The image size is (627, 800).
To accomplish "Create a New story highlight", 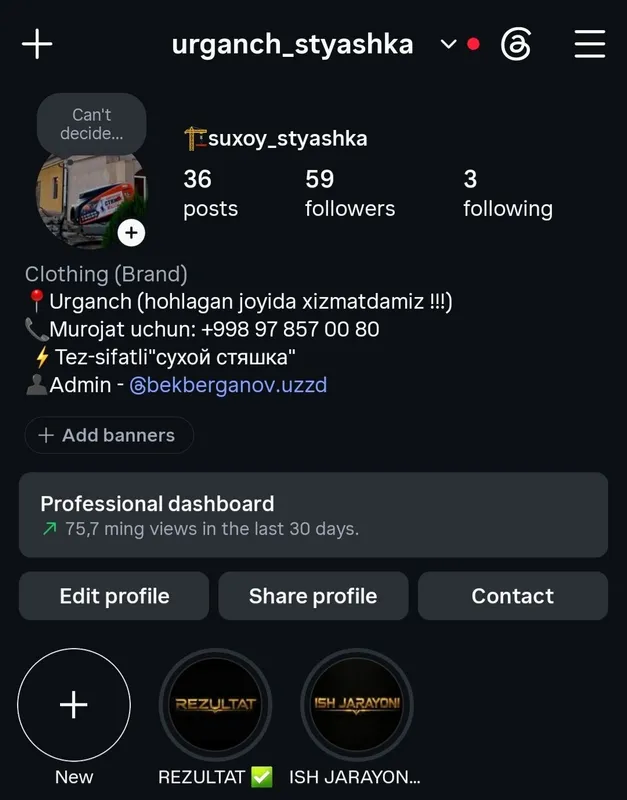I will [74, 705].
